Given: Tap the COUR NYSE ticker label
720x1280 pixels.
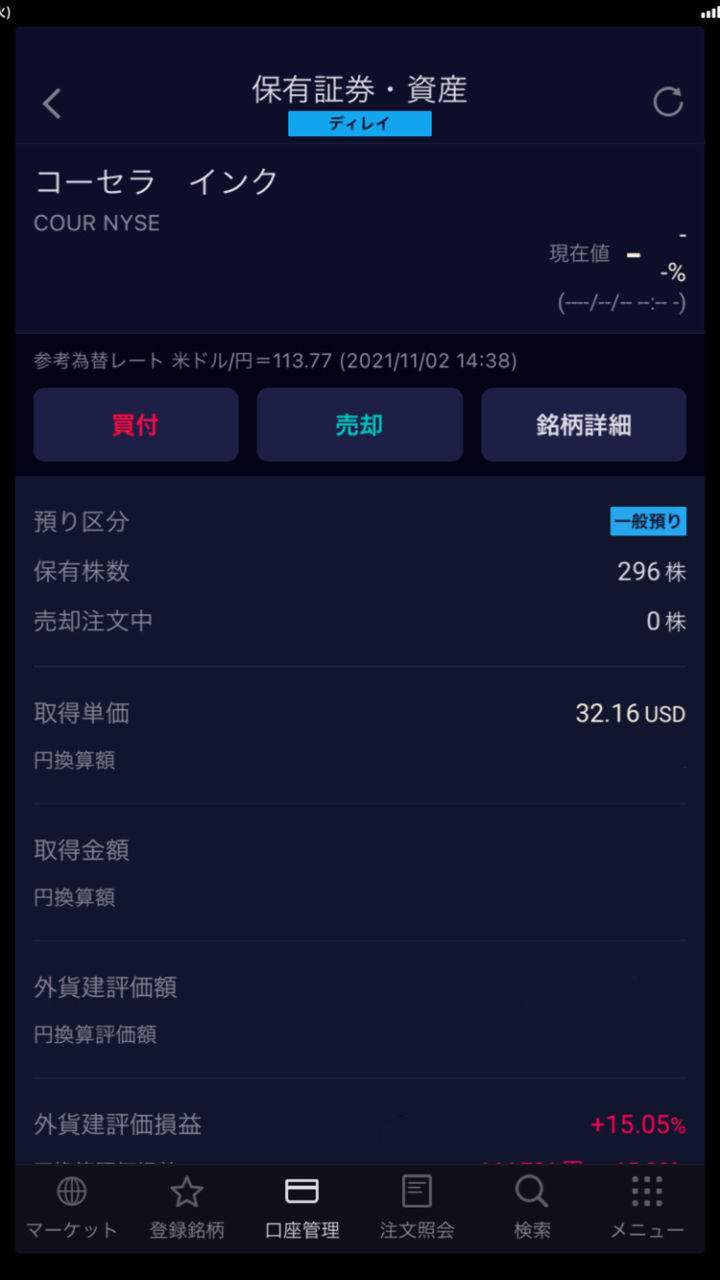Looking at the screenshot, I should pyautogui.click(x=97, y=223).
